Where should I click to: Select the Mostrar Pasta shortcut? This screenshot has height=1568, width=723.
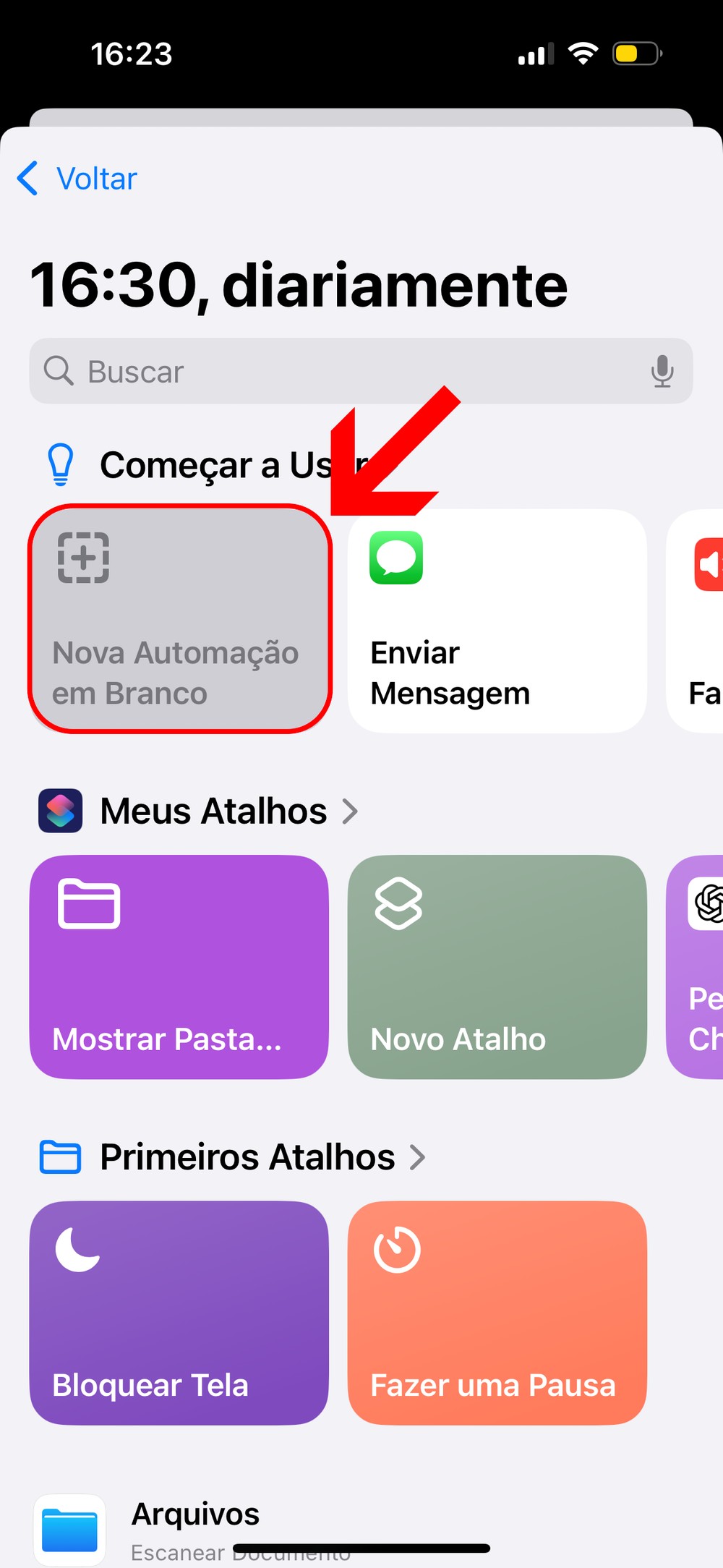[179, 967]
